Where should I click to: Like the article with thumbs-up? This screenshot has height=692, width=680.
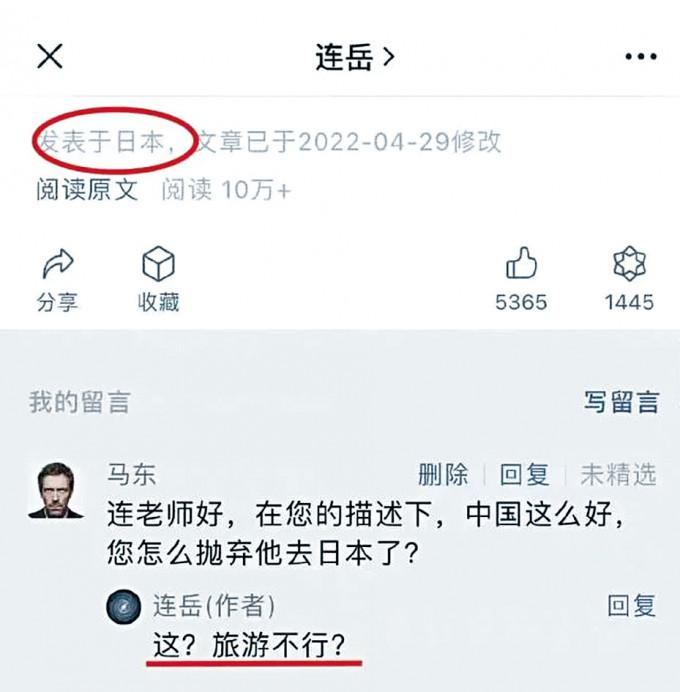point(521,265)
